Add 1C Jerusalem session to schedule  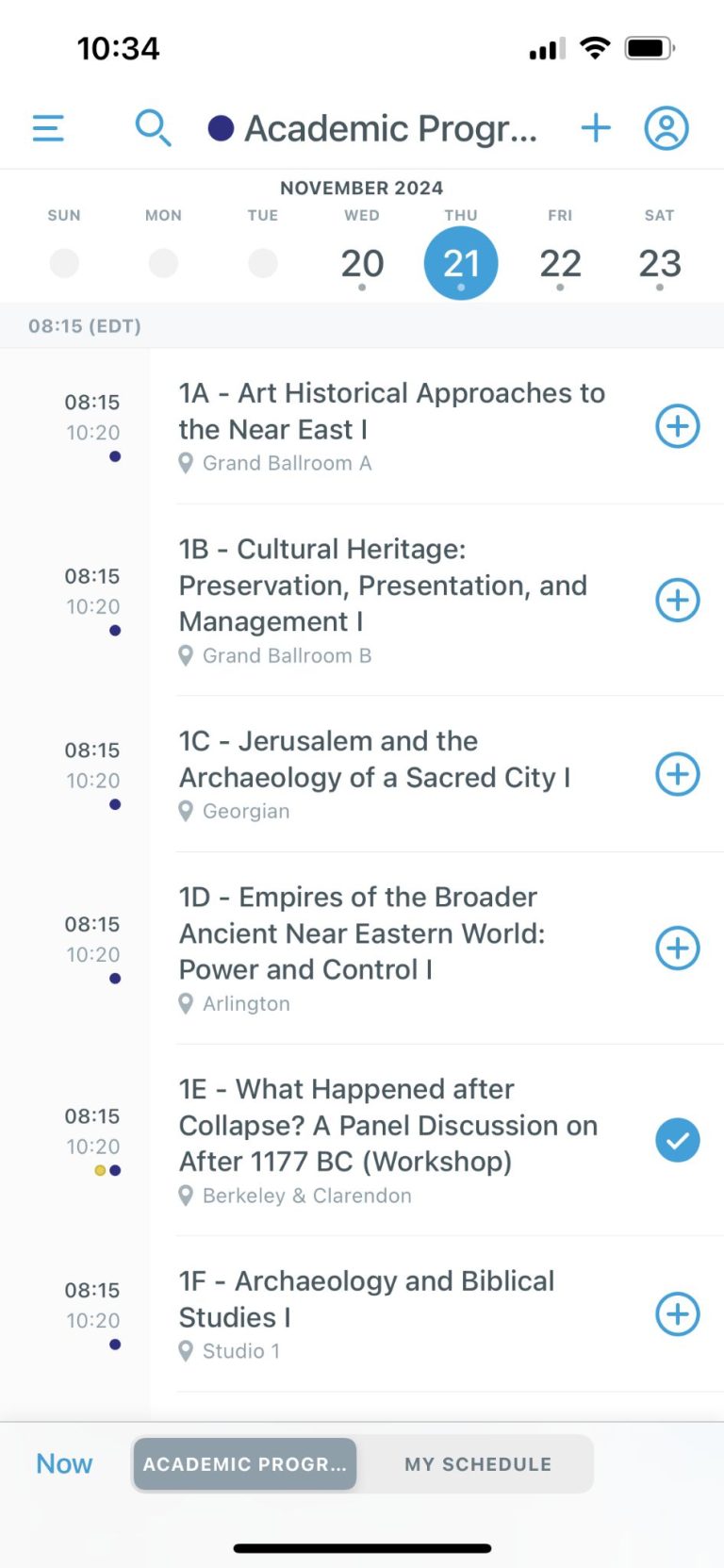[678, 774]
